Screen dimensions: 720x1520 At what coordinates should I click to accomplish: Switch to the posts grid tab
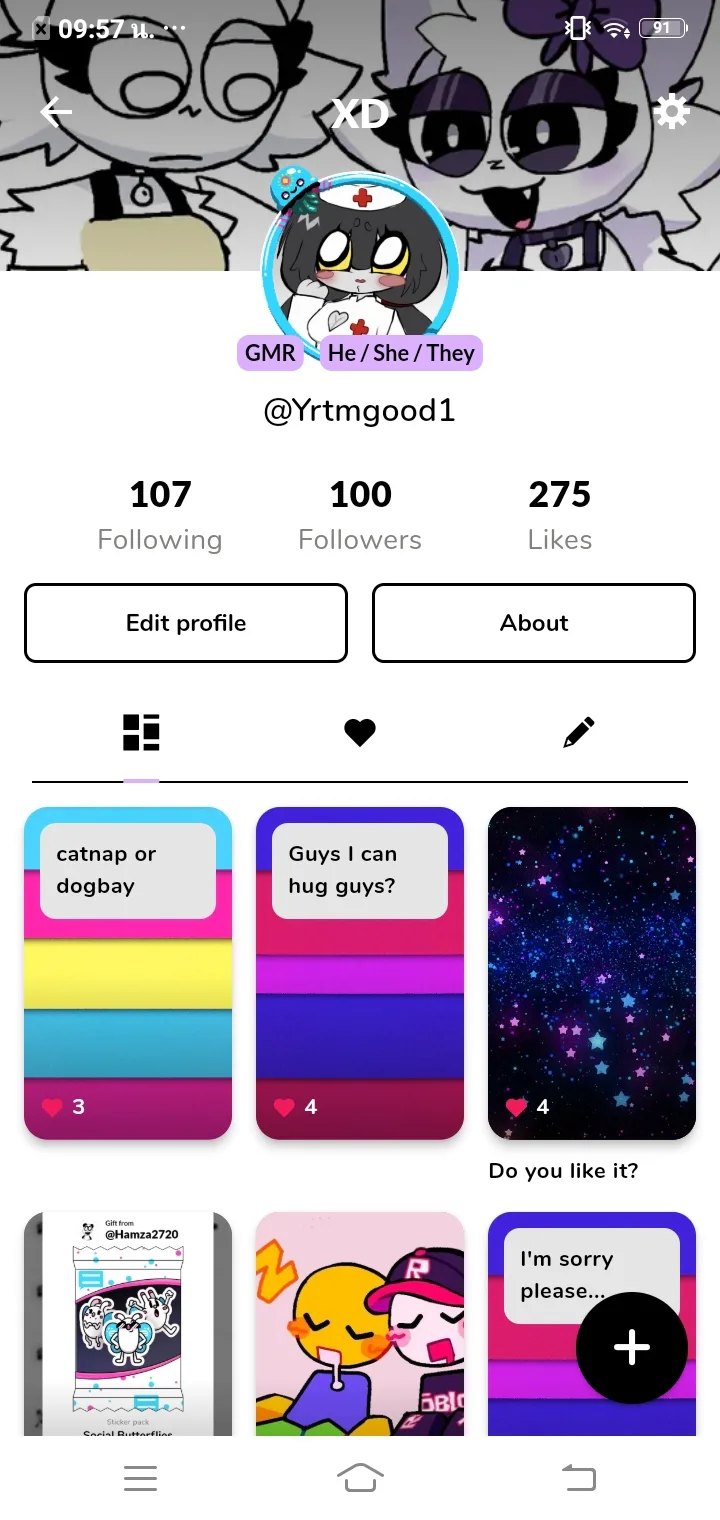(x=141, y=733)
